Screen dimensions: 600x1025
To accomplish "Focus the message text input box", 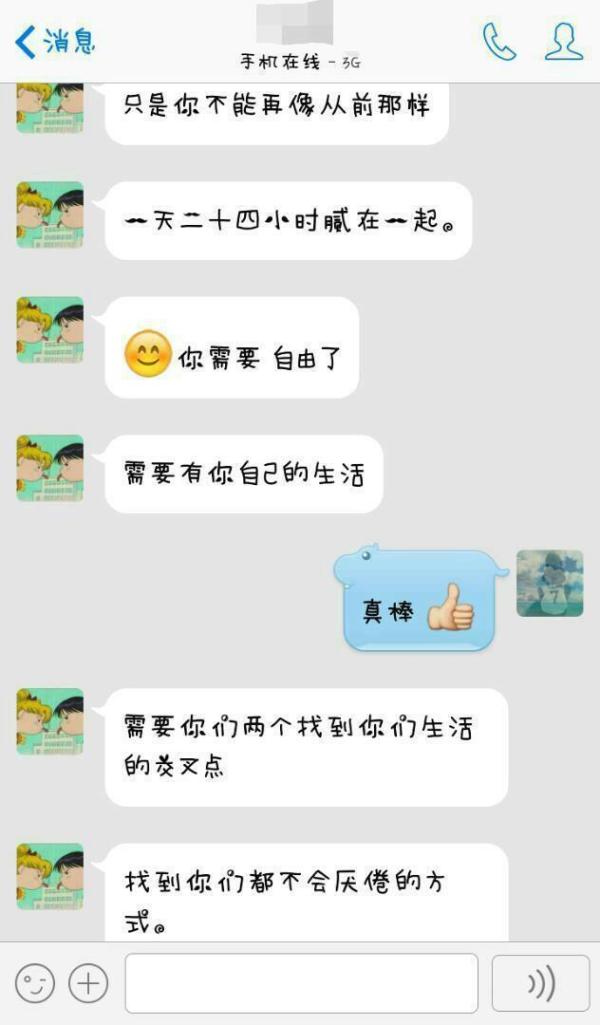I will coord(301,983).
